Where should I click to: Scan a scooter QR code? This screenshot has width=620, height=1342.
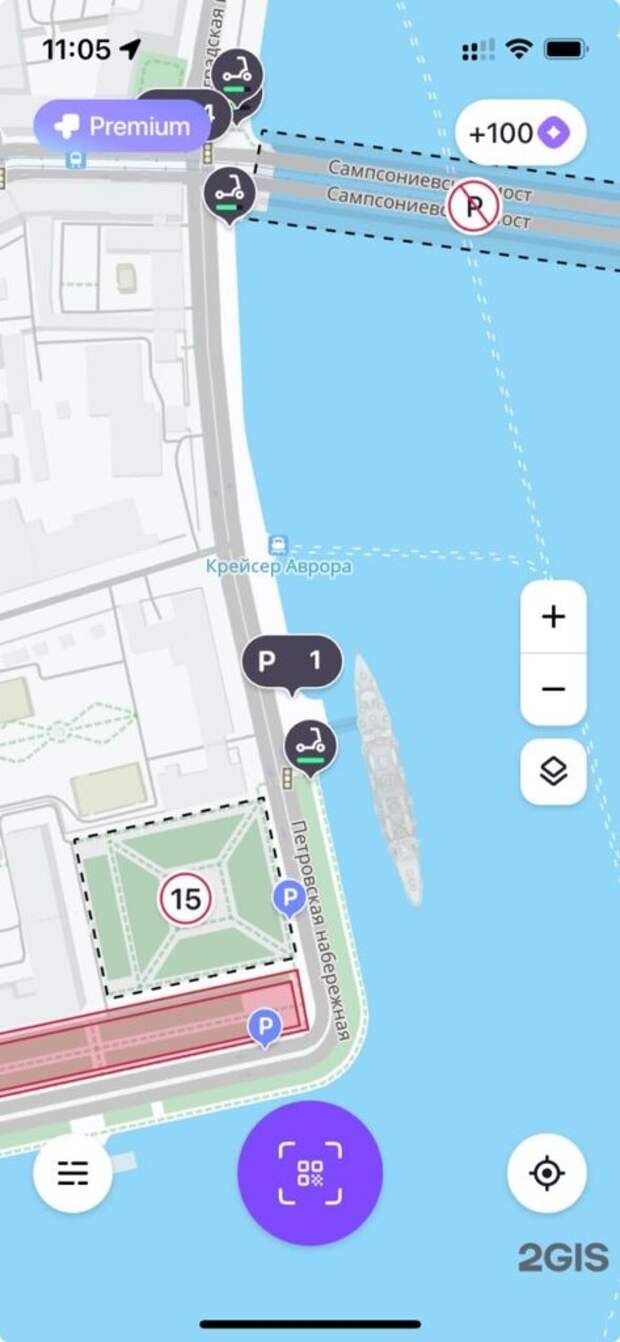[x=310, y=1173]
